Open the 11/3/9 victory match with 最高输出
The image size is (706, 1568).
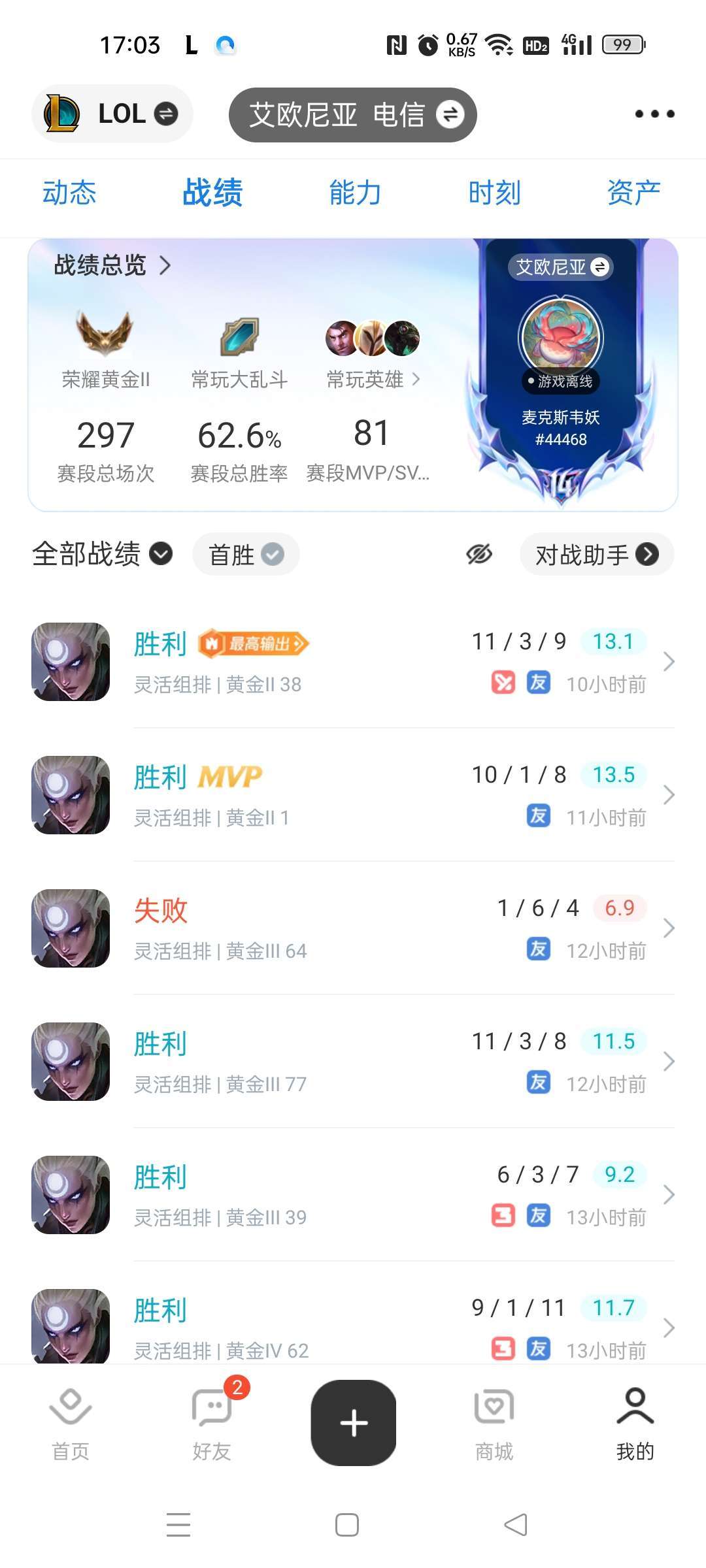pyautogui.click(x=353, y=662)
